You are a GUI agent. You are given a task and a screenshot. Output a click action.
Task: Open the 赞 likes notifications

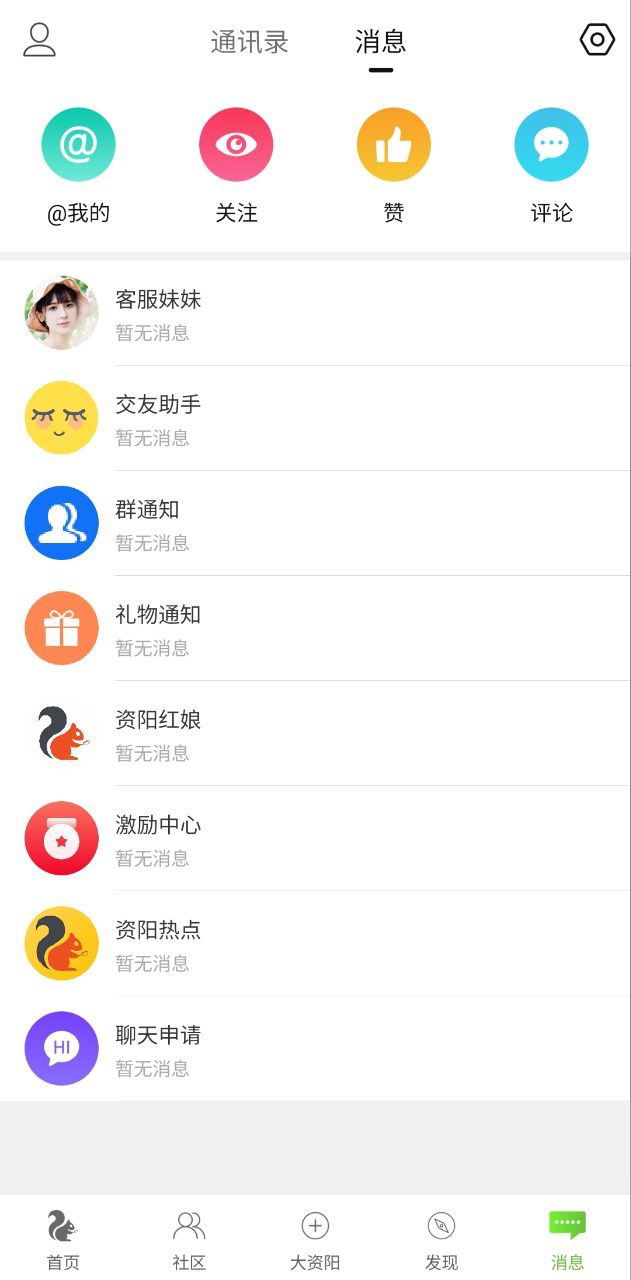(x=393, y=166)
